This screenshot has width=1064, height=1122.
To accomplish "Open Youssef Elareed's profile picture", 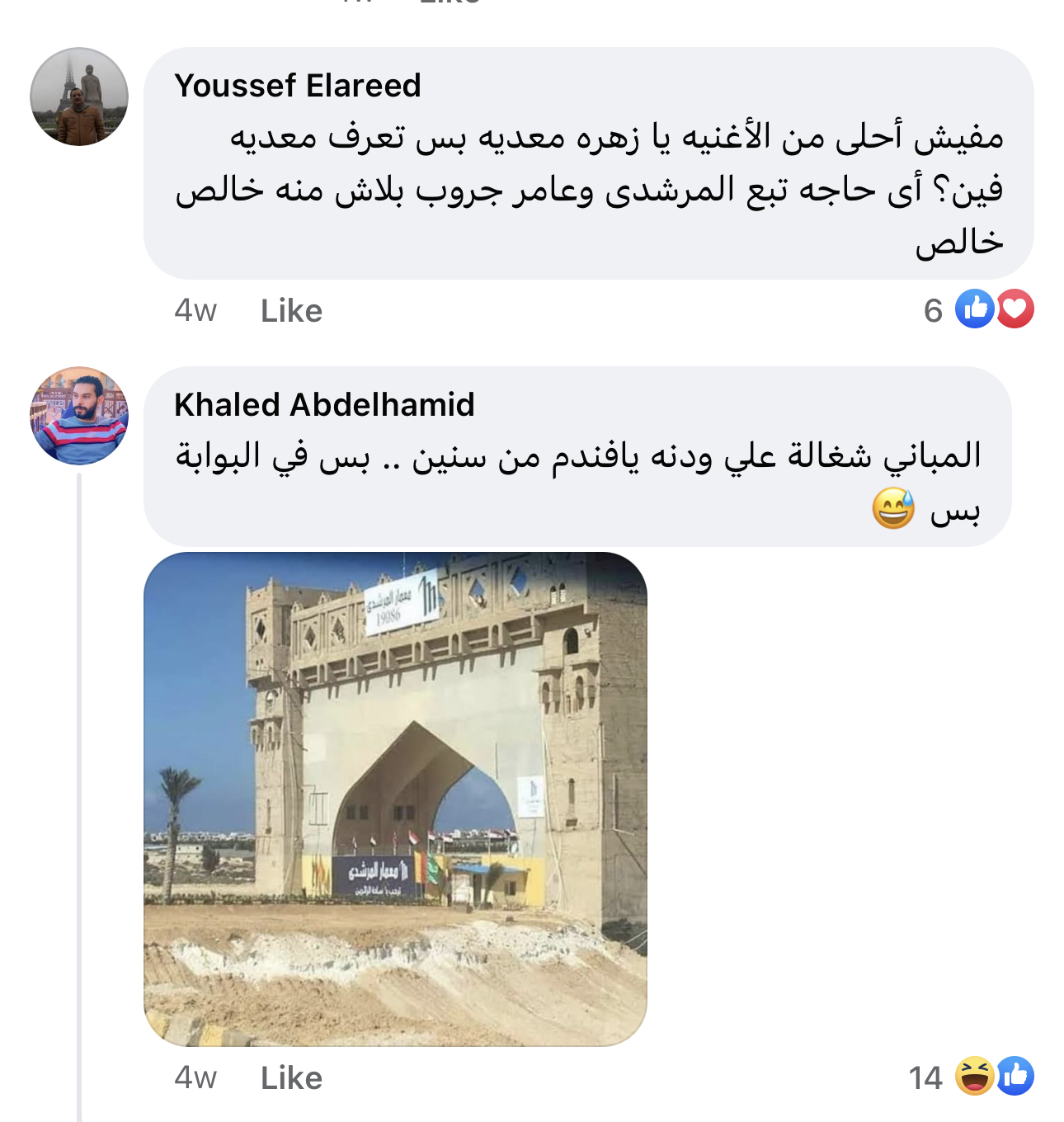I will pos(79,97).
